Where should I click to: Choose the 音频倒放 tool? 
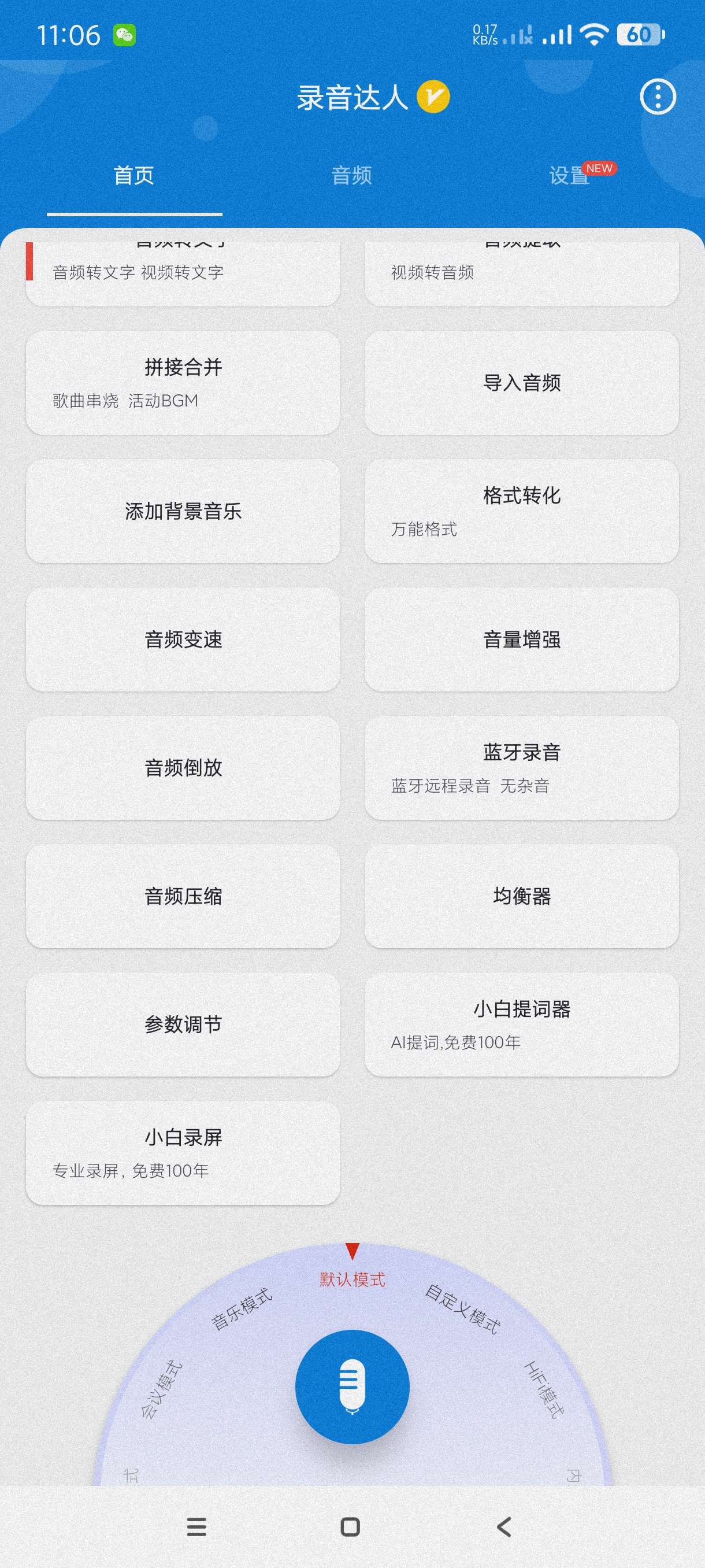pos(183,768)
